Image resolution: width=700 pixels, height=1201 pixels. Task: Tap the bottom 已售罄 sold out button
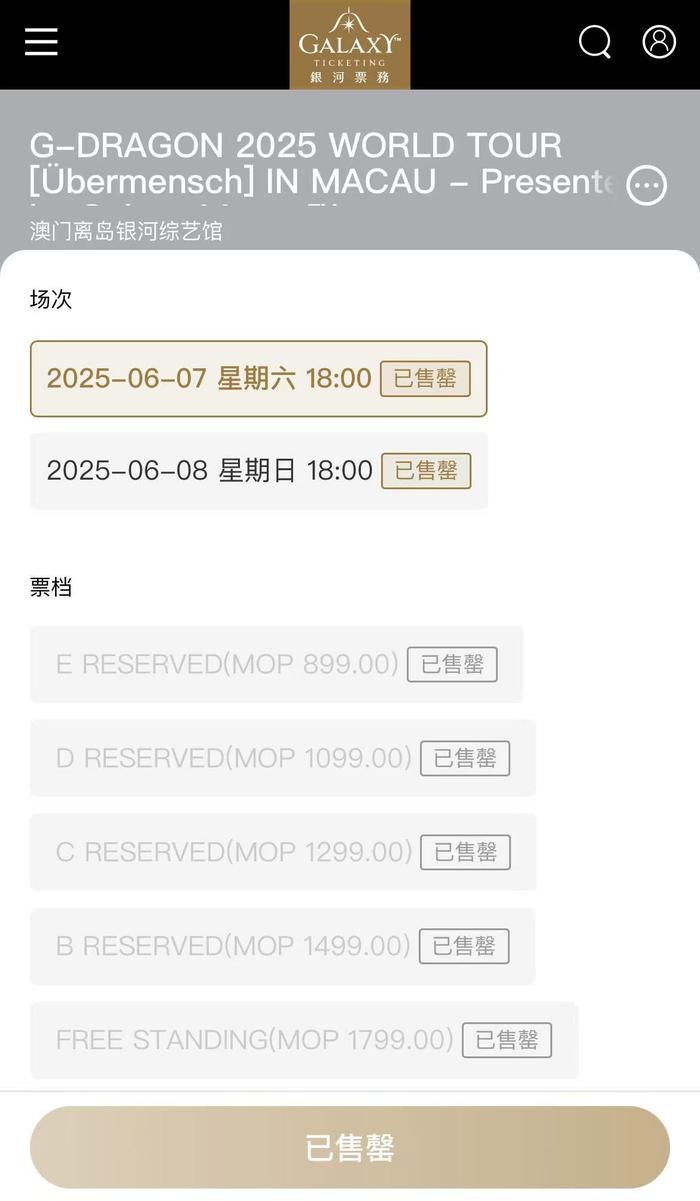(x=350, y=1147)
